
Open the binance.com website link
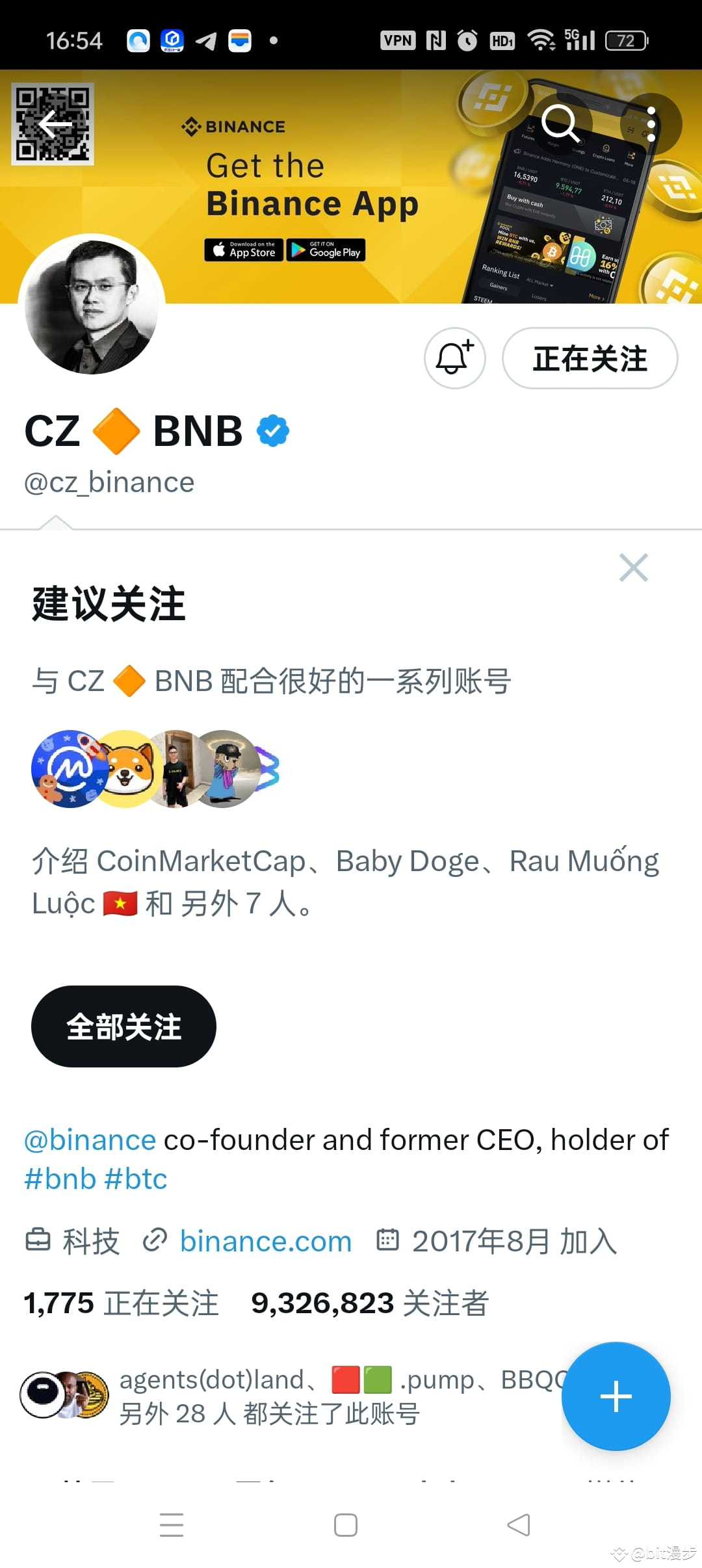265,1240
